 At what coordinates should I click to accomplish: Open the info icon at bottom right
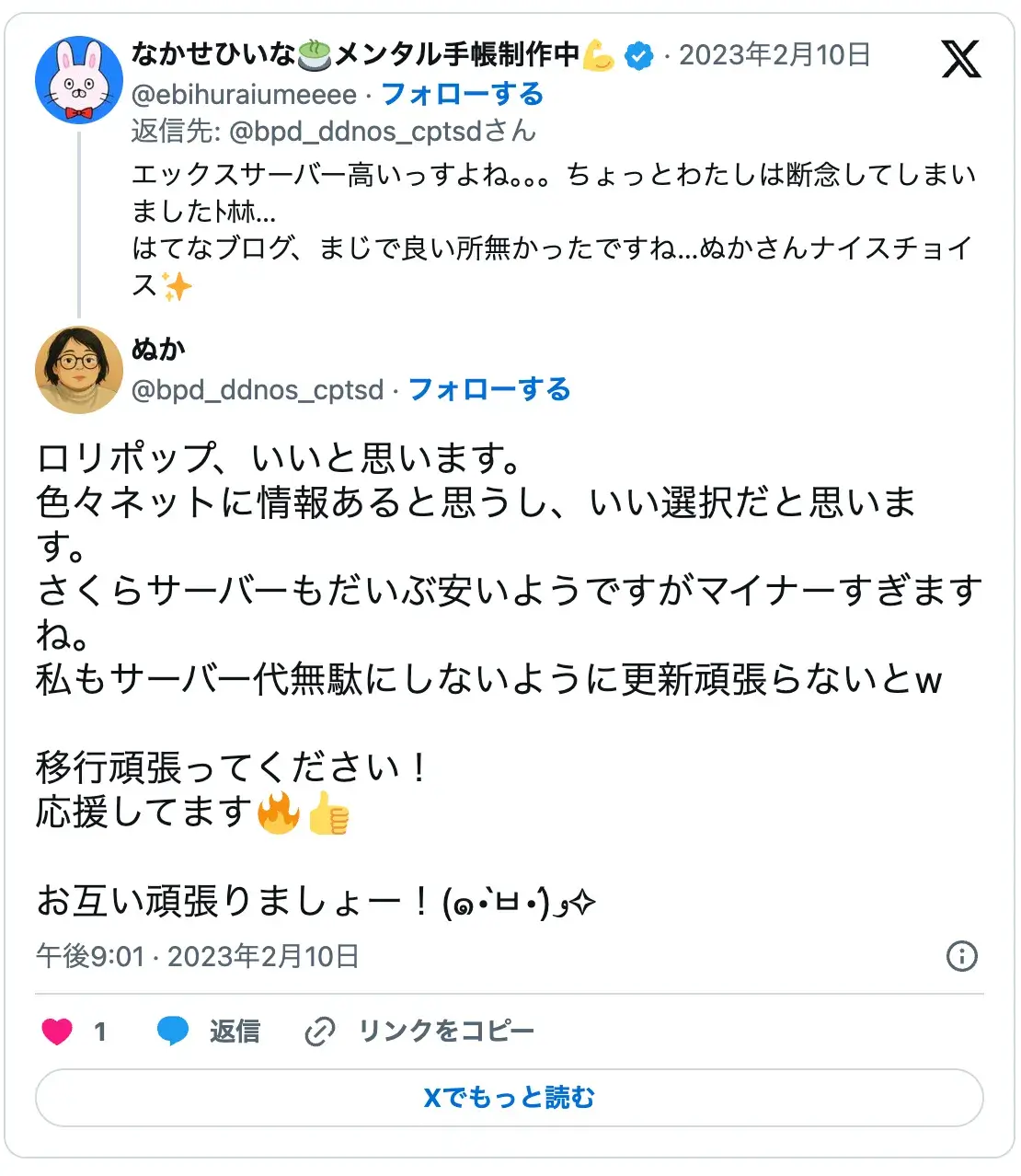(x=961, y=956)
